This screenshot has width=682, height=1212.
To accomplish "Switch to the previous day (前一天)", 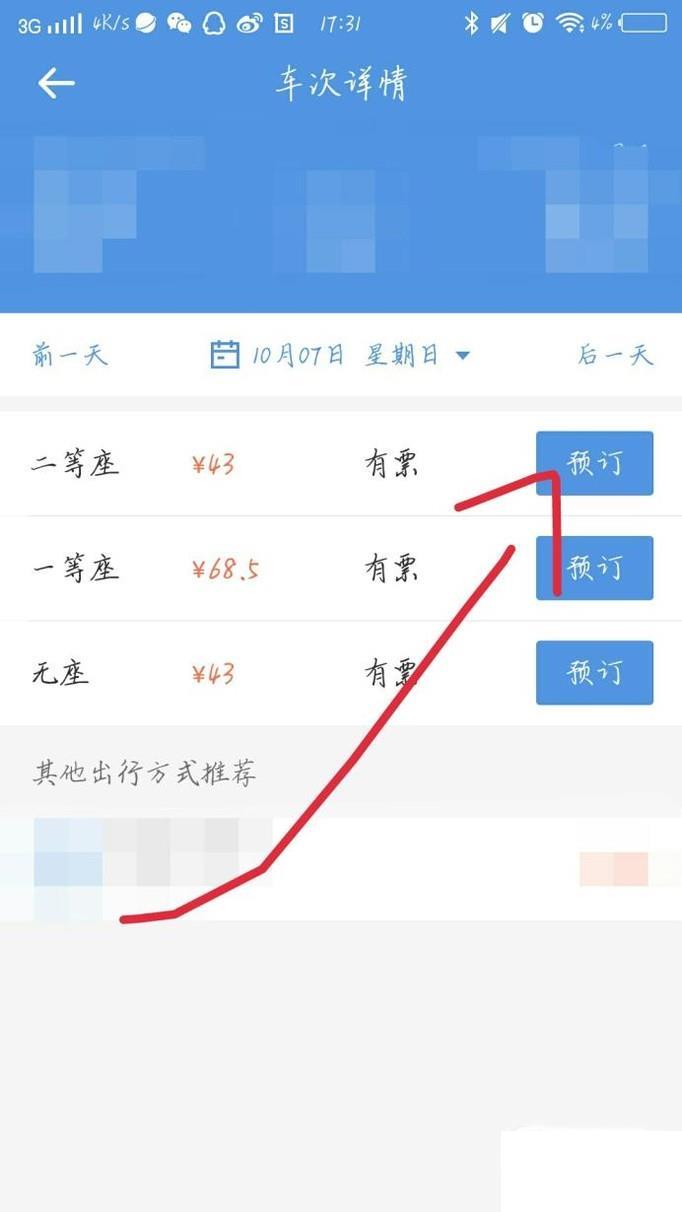I will (x=69, y=355).
